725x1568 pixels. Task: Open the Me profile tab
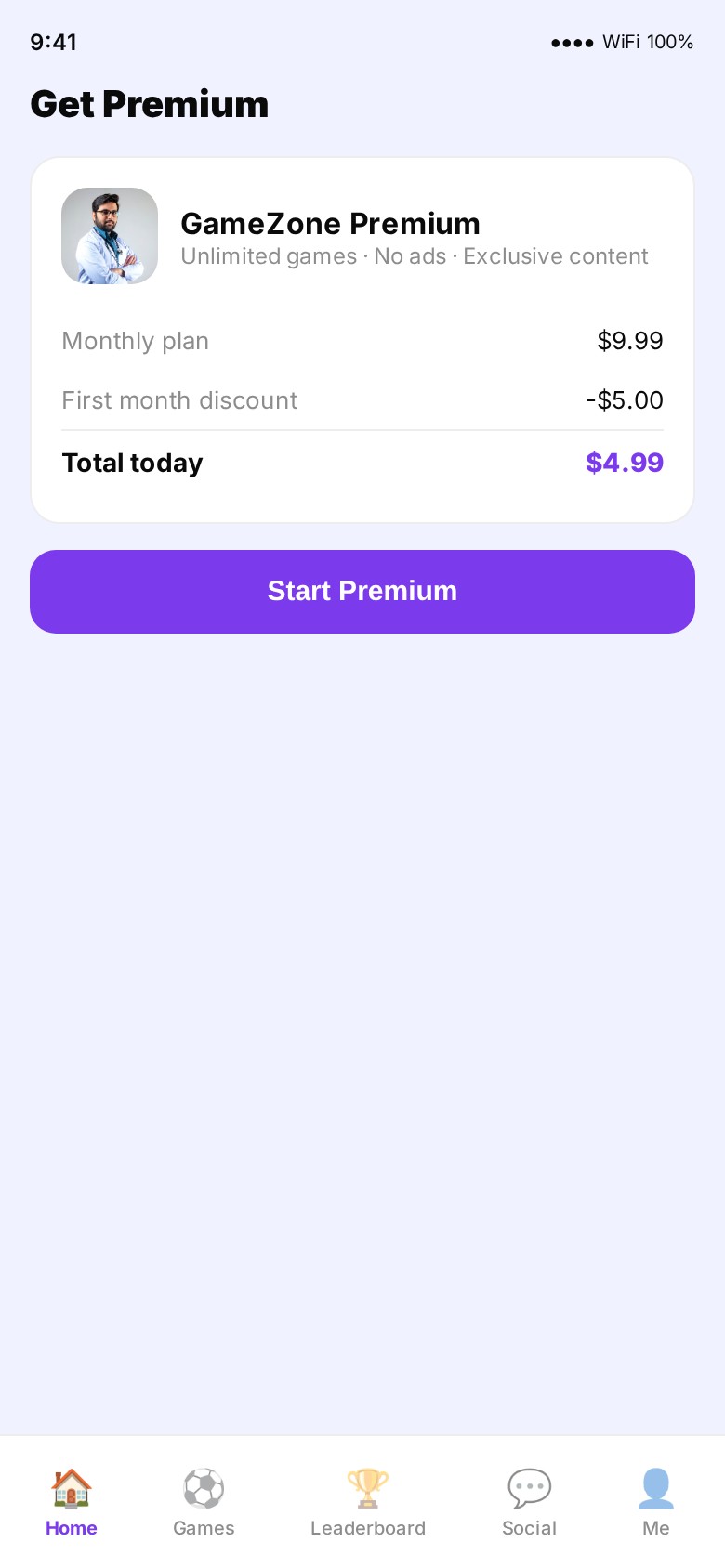(655, 1501)
